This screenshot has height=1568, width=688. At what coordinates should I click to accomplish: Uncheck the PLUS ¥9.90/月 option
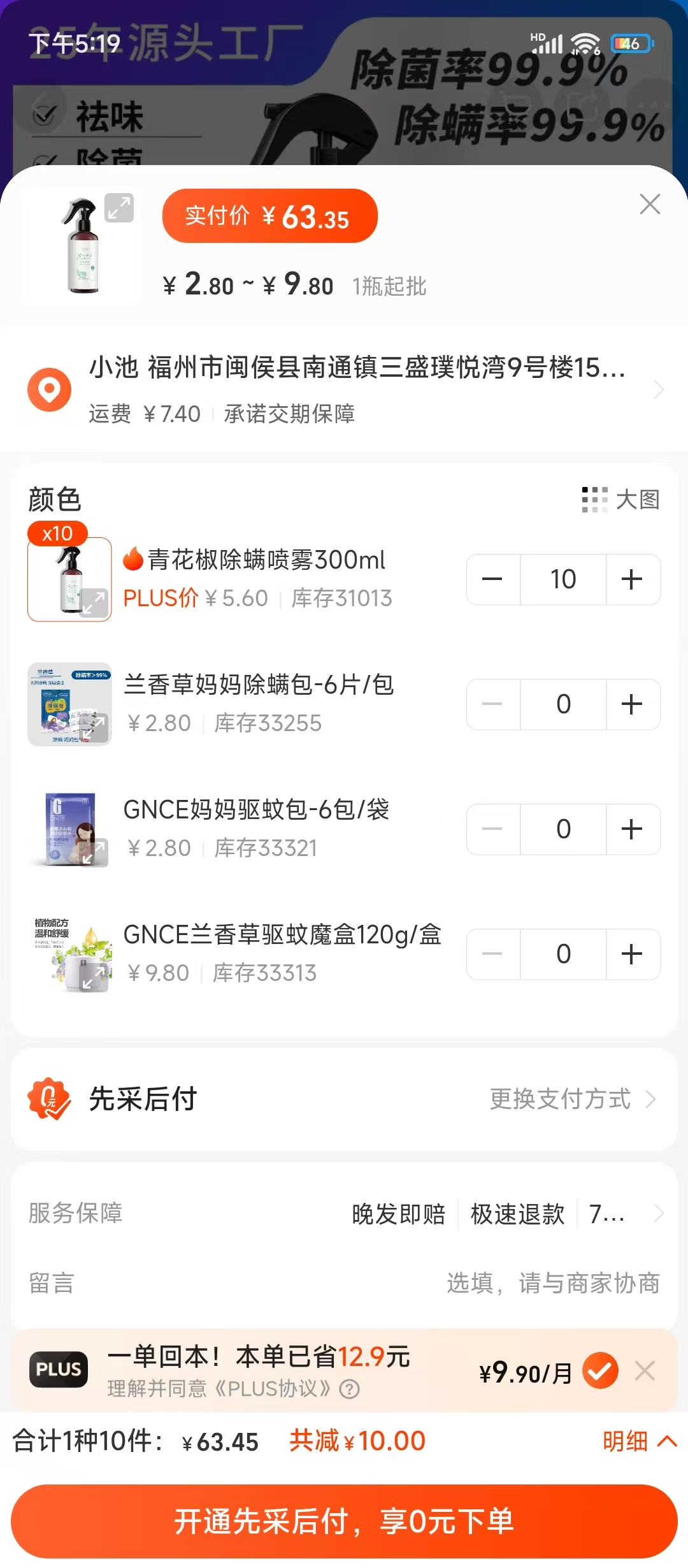[x=599, y=1370]
